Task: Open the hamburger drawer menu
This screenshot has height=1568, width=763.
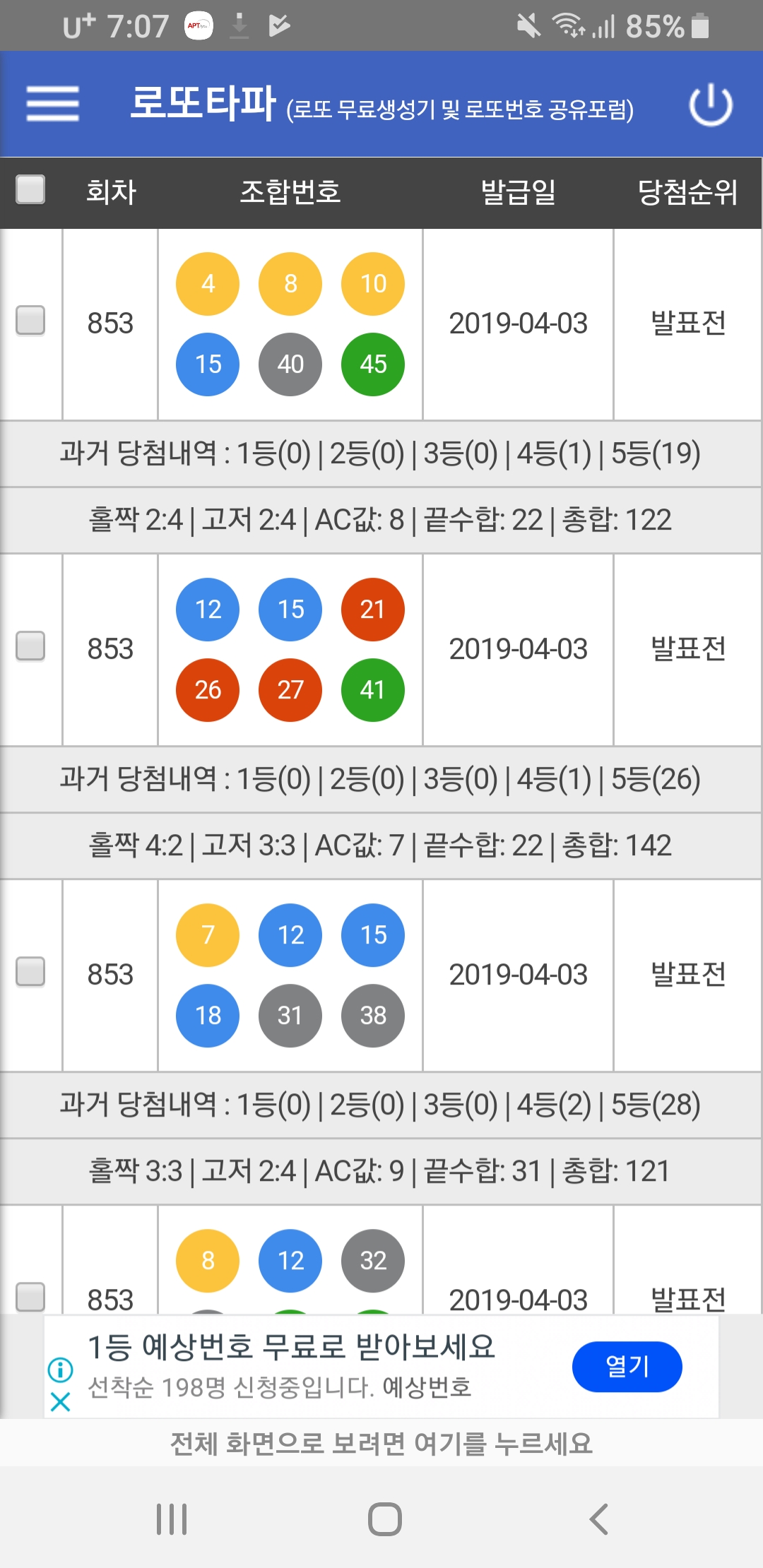Action: pos(53,104)
